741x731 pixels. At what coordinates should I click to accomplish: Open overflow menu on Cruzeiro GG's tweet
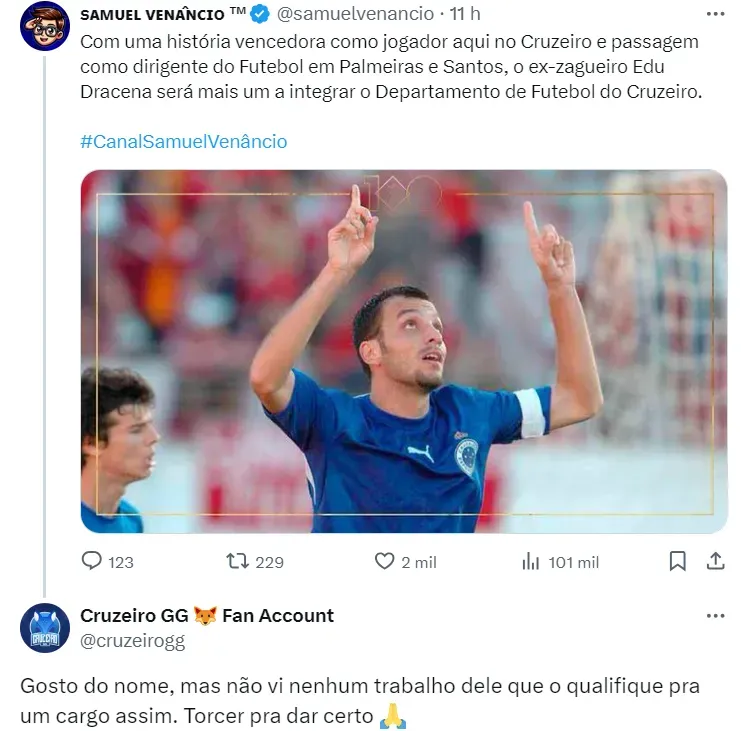tap(714, 616)
